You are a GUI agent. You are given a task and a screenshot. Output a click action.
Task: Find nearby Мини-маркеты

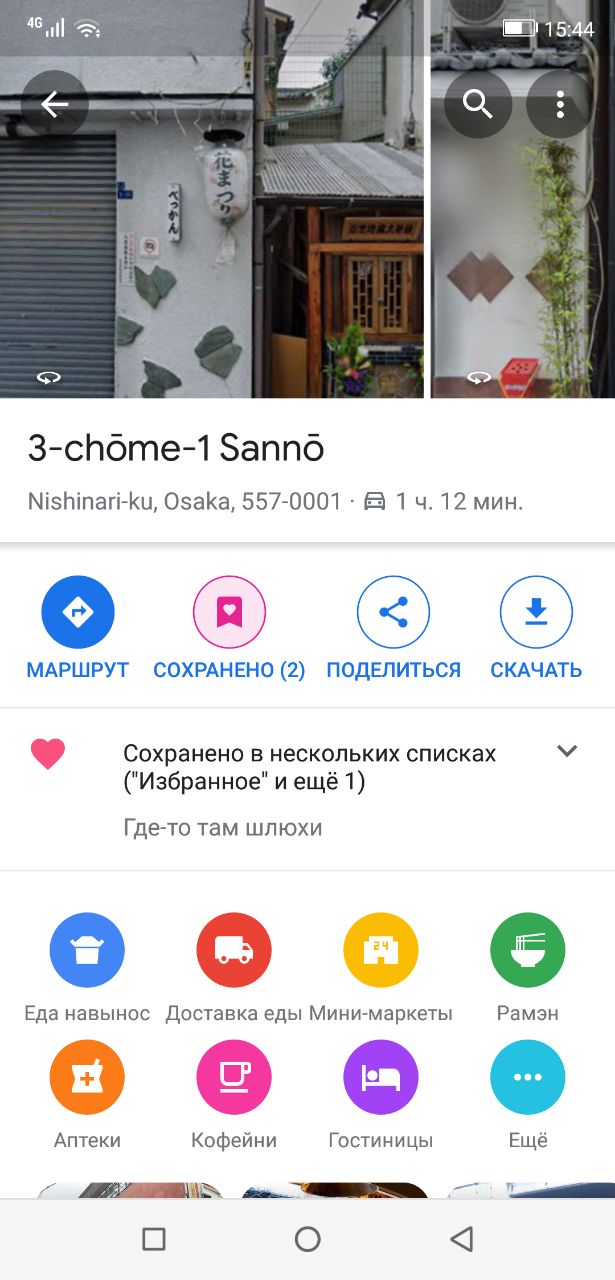380,950
